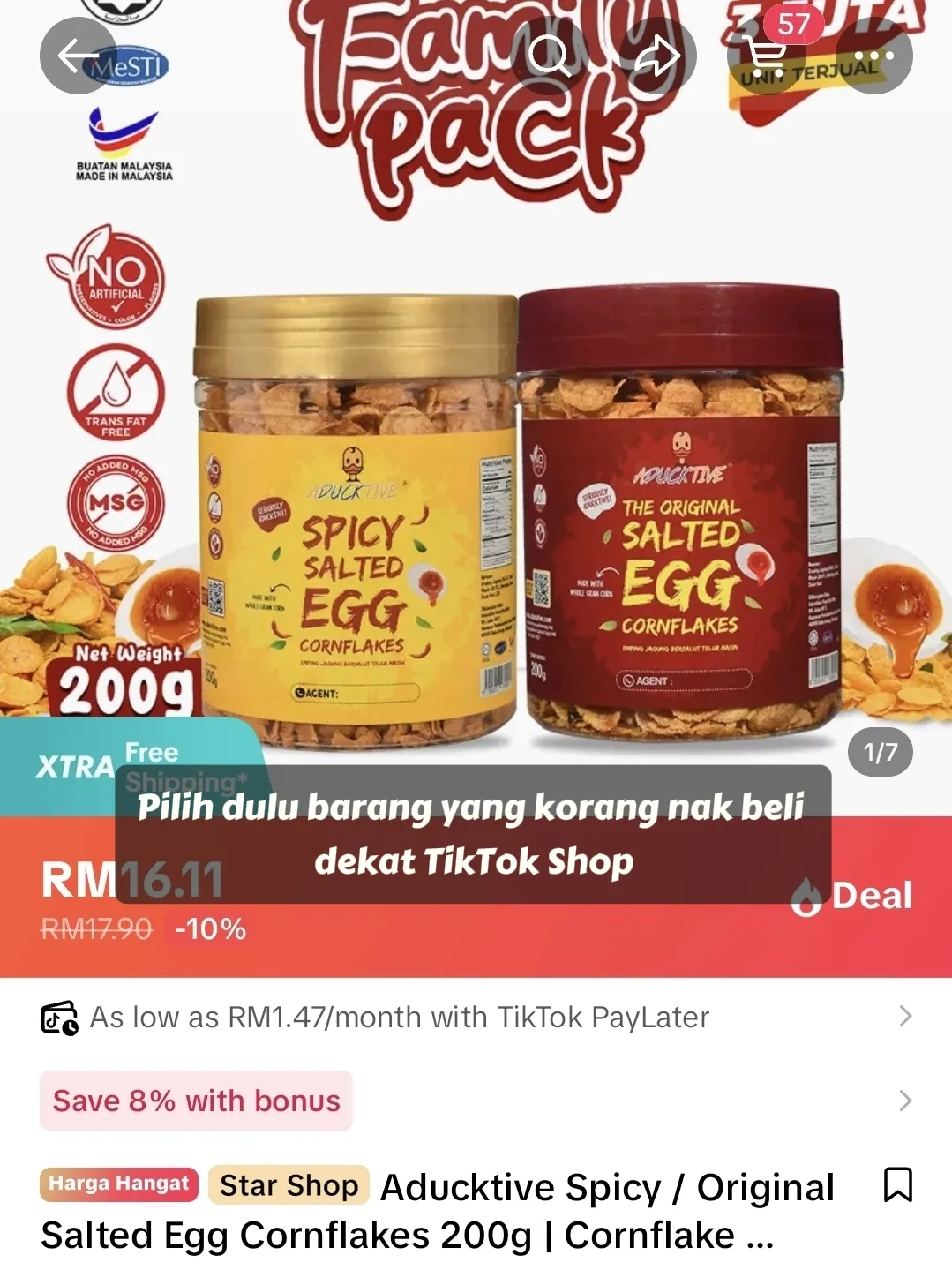Viewport: 952px width, 1270px height.
Task: Open the TikTok PayLater instalment details
Action: (x=476, y=1018)
